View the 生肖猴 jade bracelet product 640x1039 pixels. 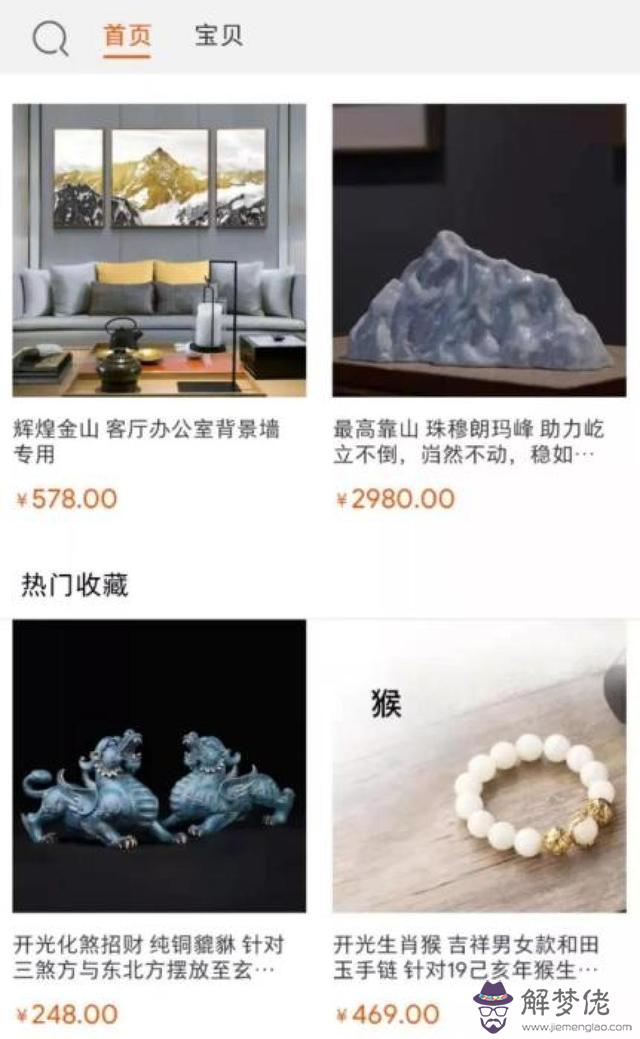click(x=479, y=765)
